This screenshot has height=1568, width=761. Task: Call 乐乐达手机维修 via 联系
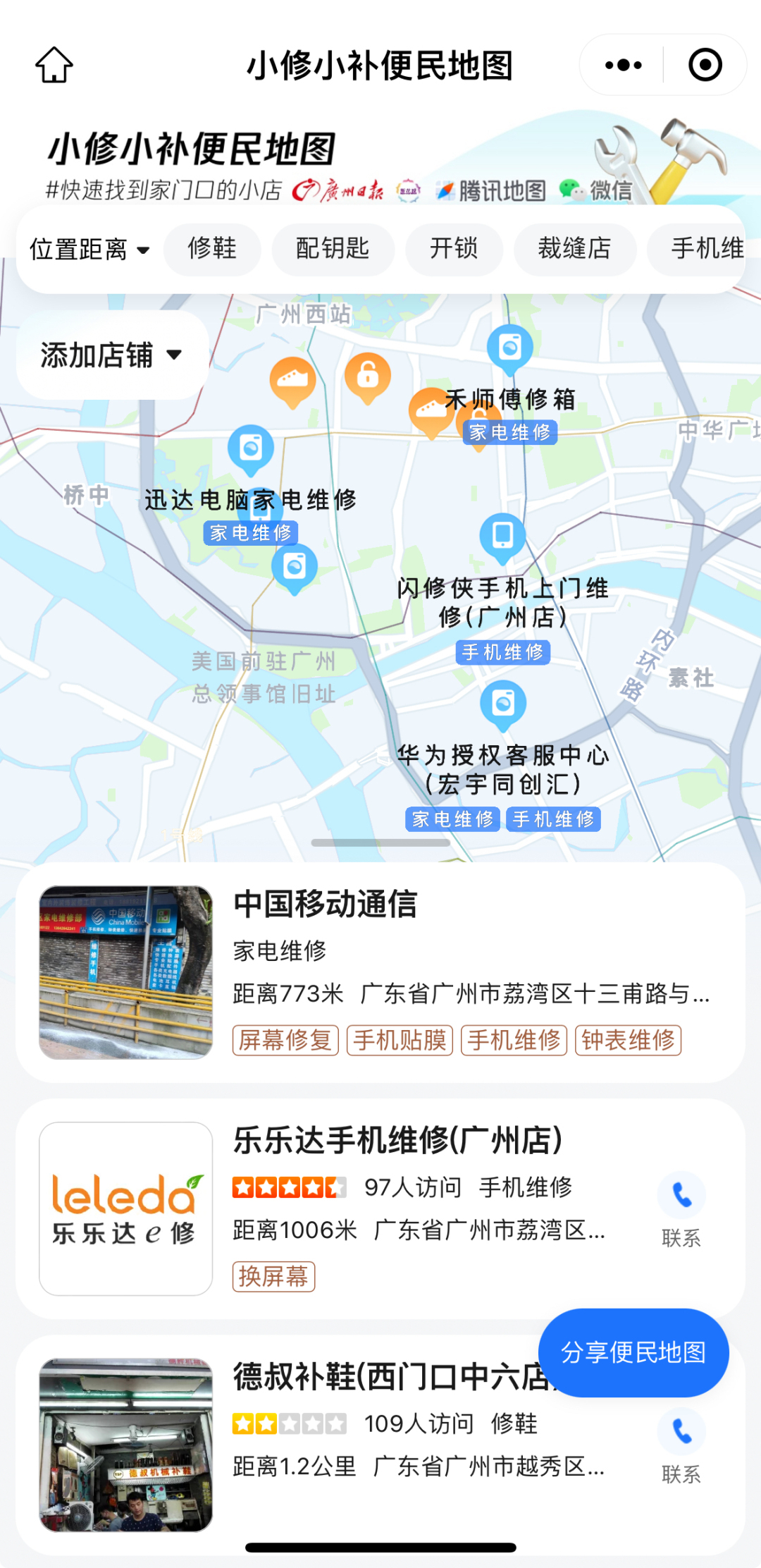(x=681, y=1208)
